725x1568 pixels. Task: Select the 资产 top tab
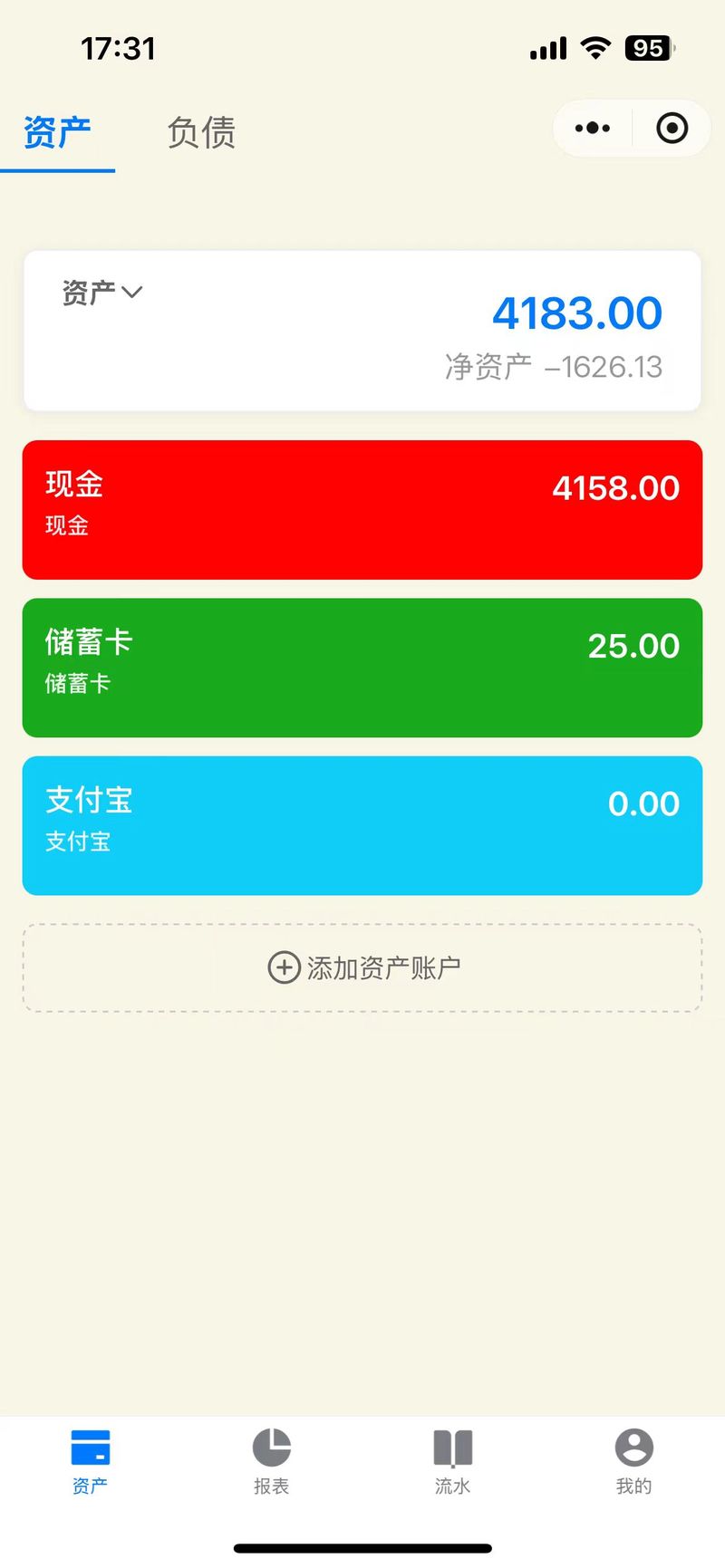tap(57, 133)
